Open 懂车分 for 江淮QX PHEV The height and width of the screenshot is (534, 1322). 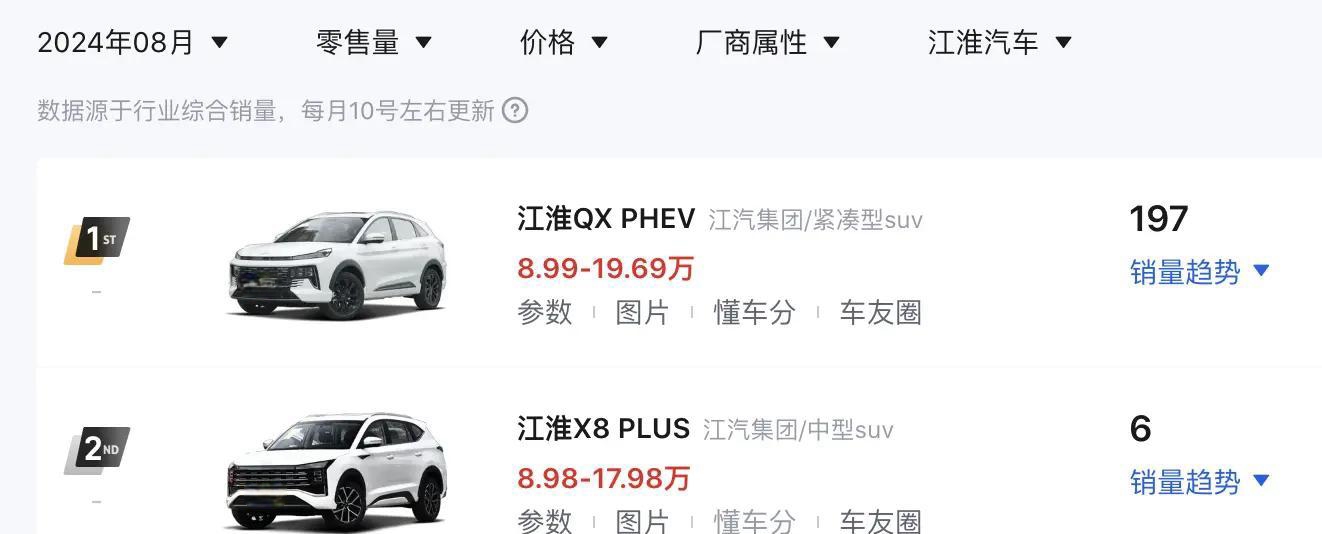tap(754, 312)
